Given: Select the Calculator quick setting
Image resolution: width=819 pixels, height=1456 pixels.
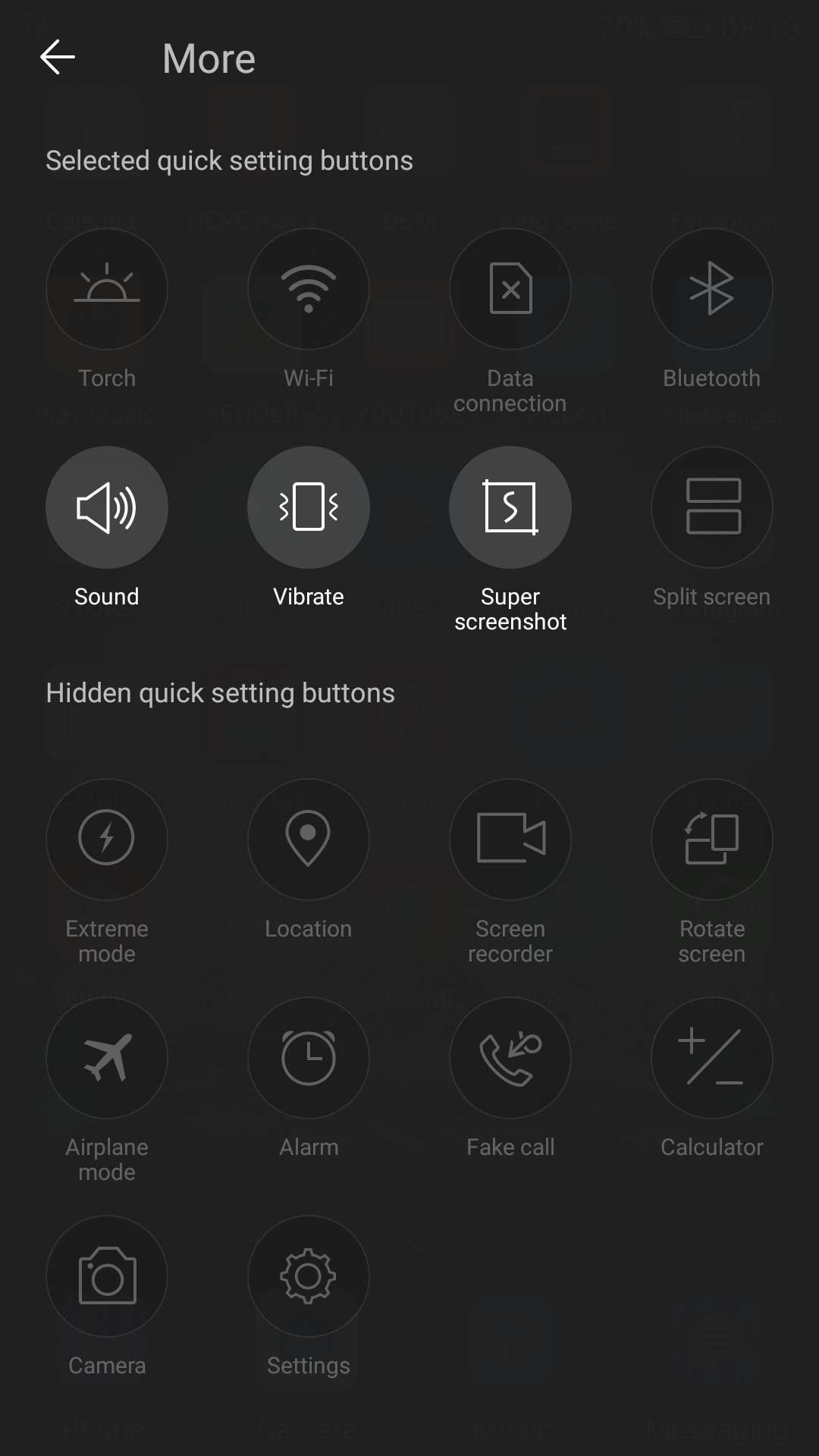Looking at the screenshot, I should [x=711, y=1058].
